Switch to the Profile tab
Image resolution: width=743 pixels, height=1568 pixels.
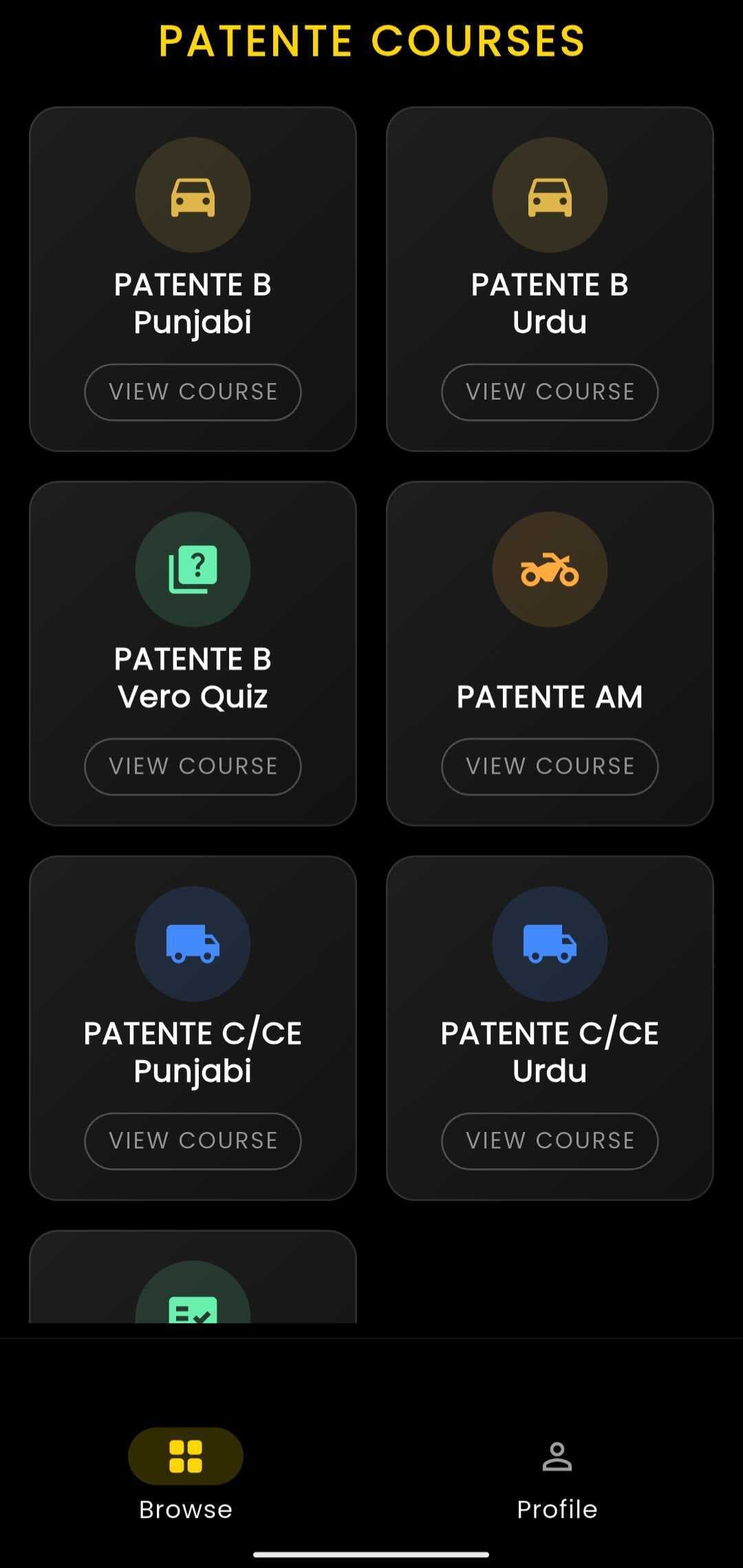click(x=557, y=1473)
